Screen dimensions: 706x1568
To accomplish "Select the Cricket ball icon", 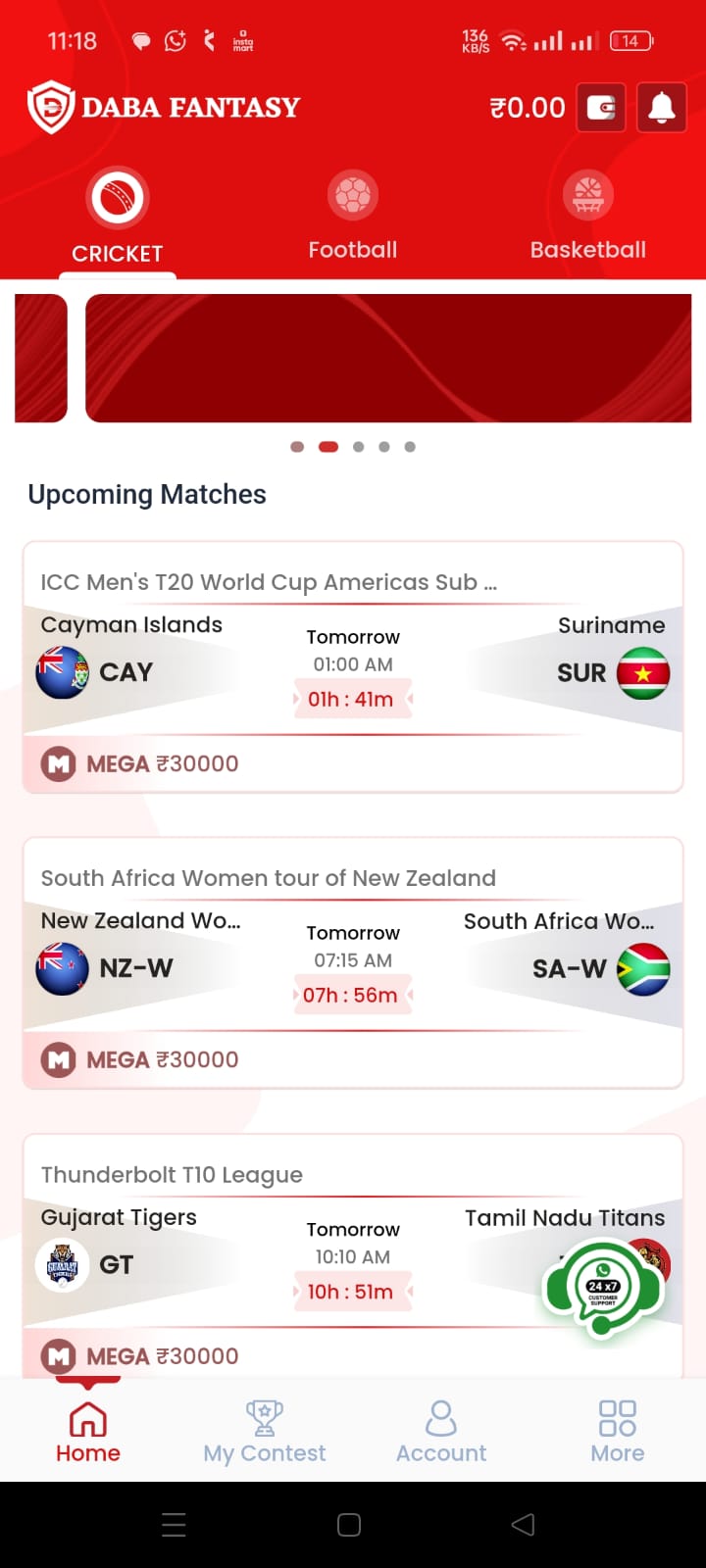I will [x=117, y=195].
